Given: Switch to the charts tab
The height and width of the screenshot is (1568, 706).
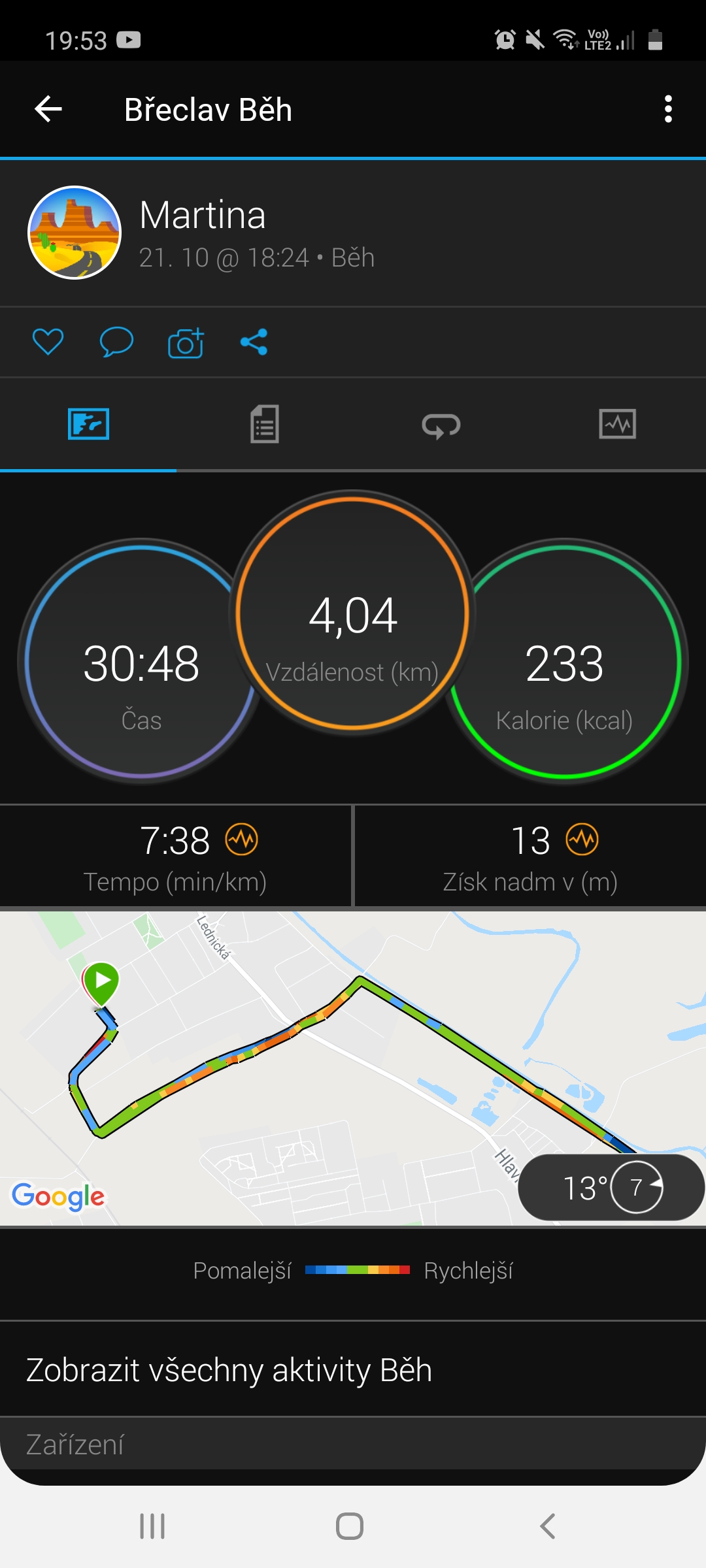Looking at the screenshot, I should coord(618,424).
